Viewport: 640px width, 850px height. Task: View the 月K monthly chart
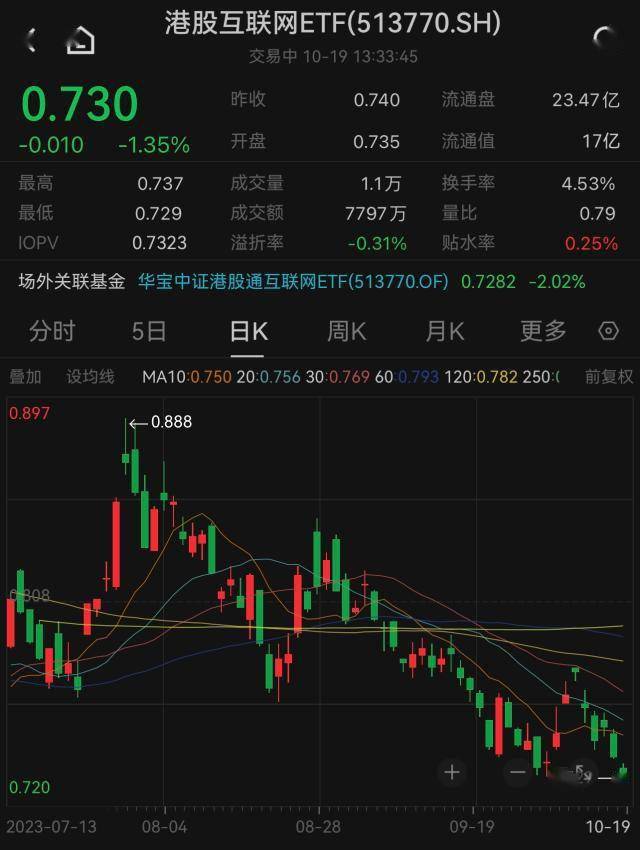pyautogui.click(x=444, y=331)
